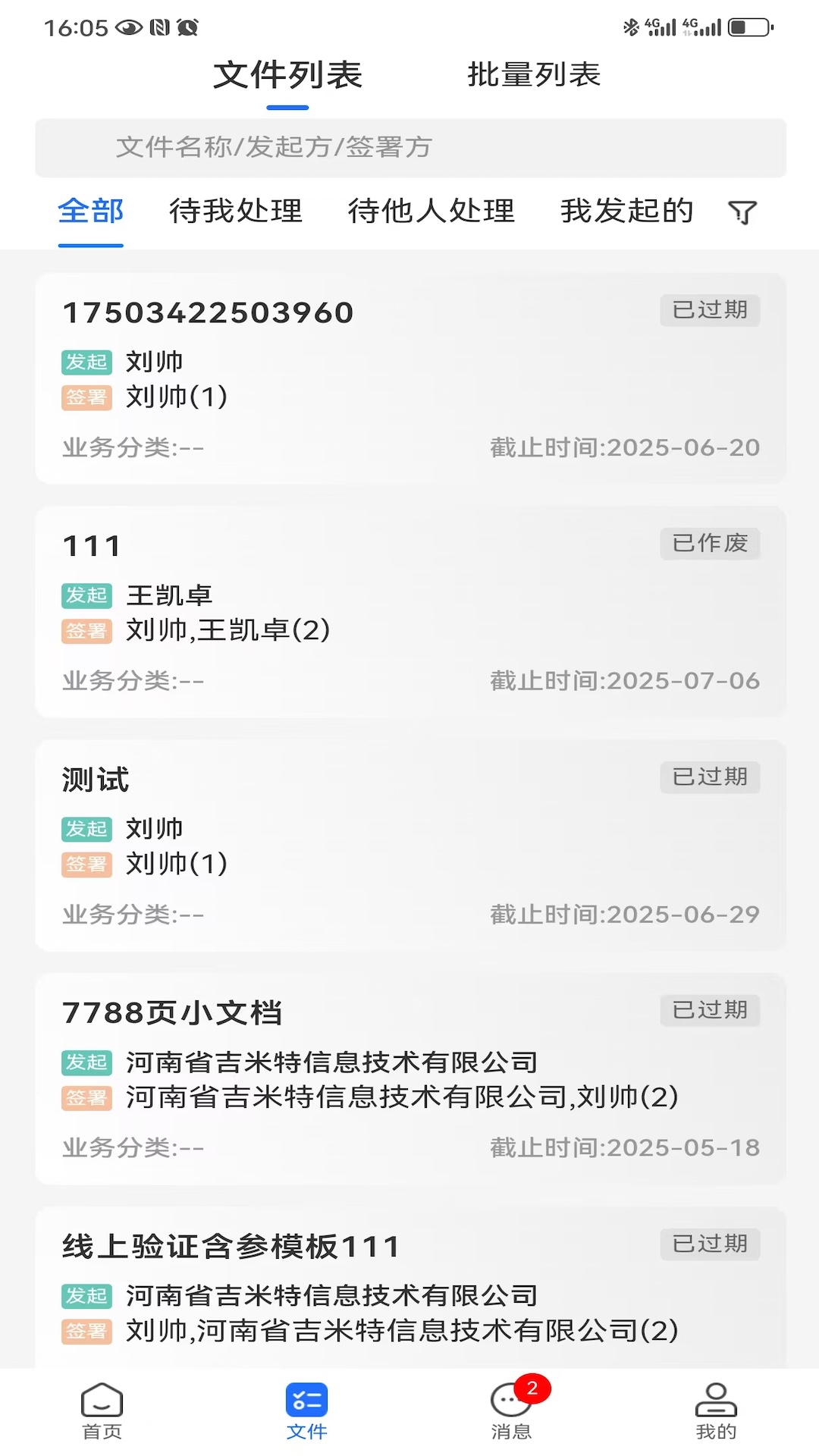Image resolution: width=819 pixels, height=1456 pixels.
Task: Open the 已过期 label on 7788页小文档
Action: tap(710, 1010)
